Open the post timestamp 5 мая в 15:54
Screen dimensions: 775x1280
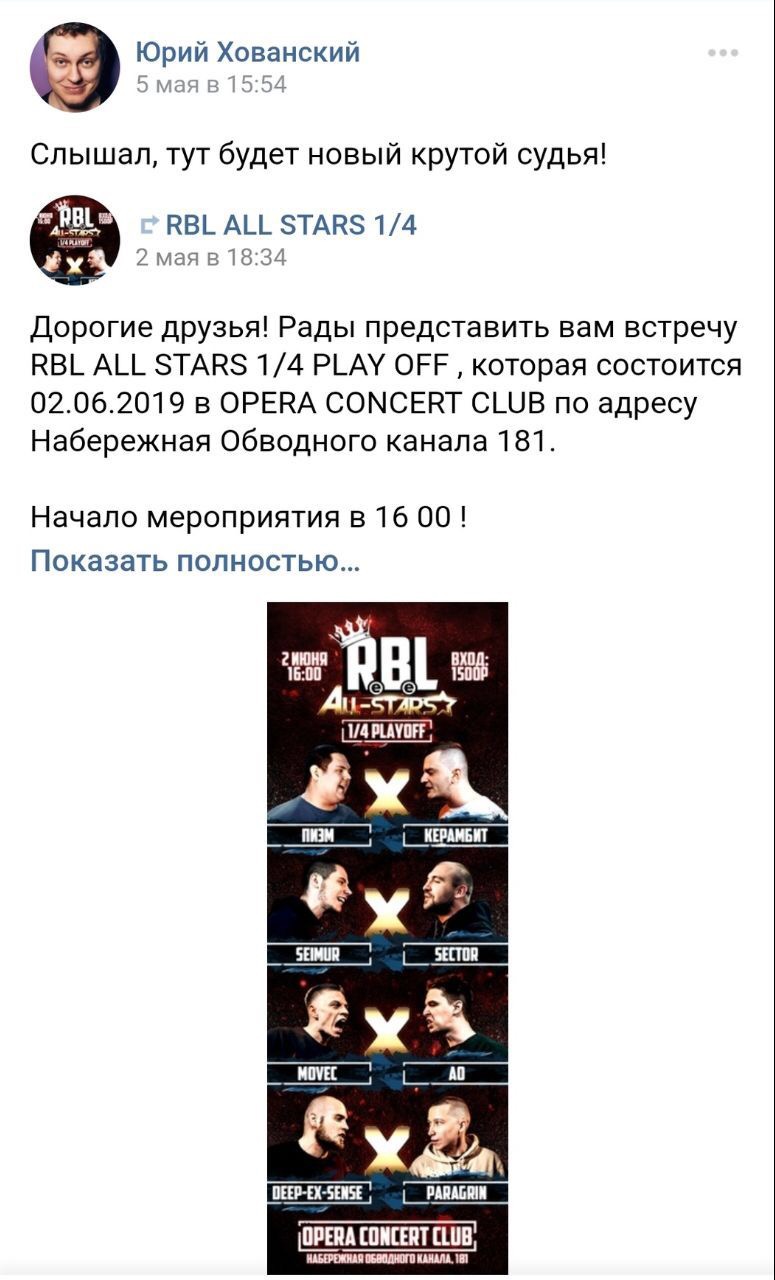211,85
